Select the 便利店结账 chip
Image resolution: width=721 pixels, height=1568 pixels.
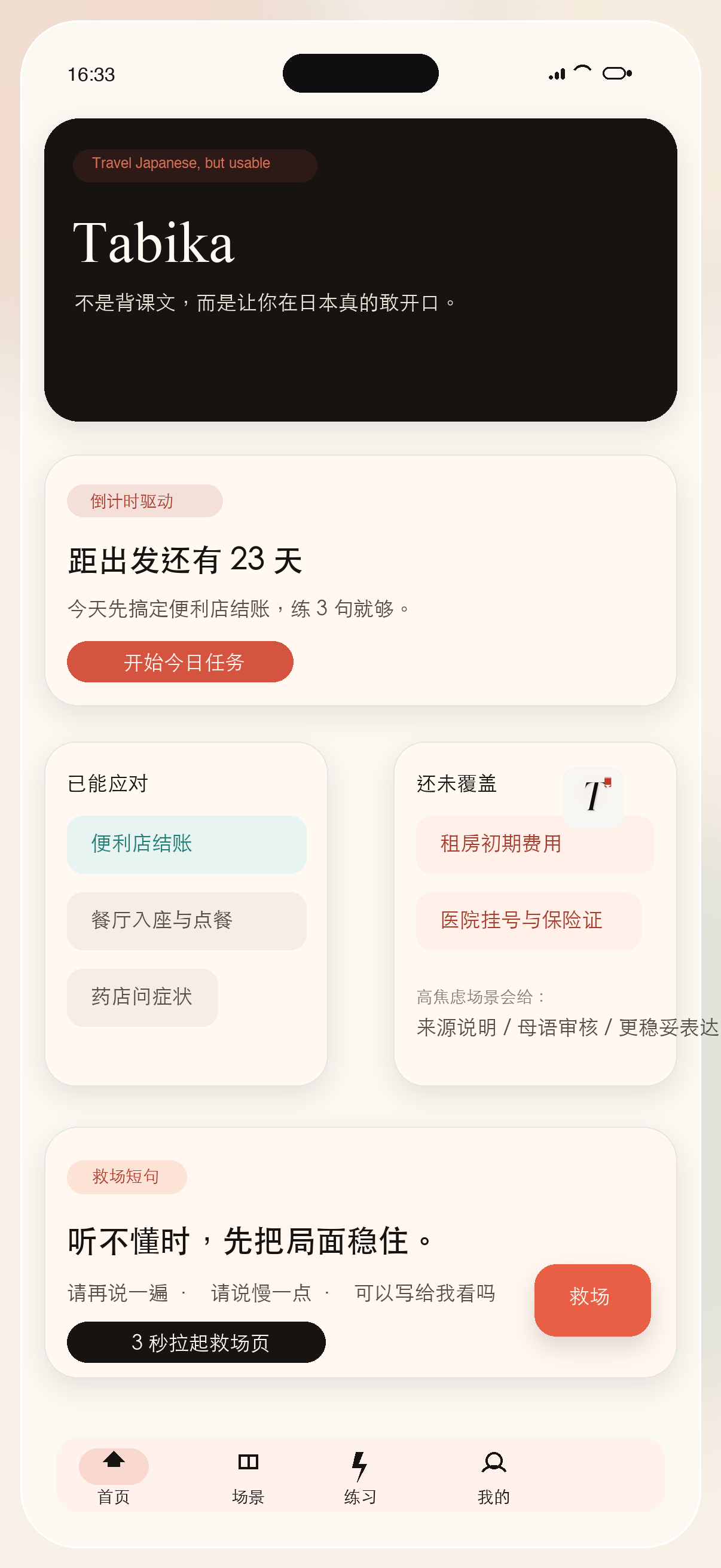pyautogui.click(x=186, y=844)
